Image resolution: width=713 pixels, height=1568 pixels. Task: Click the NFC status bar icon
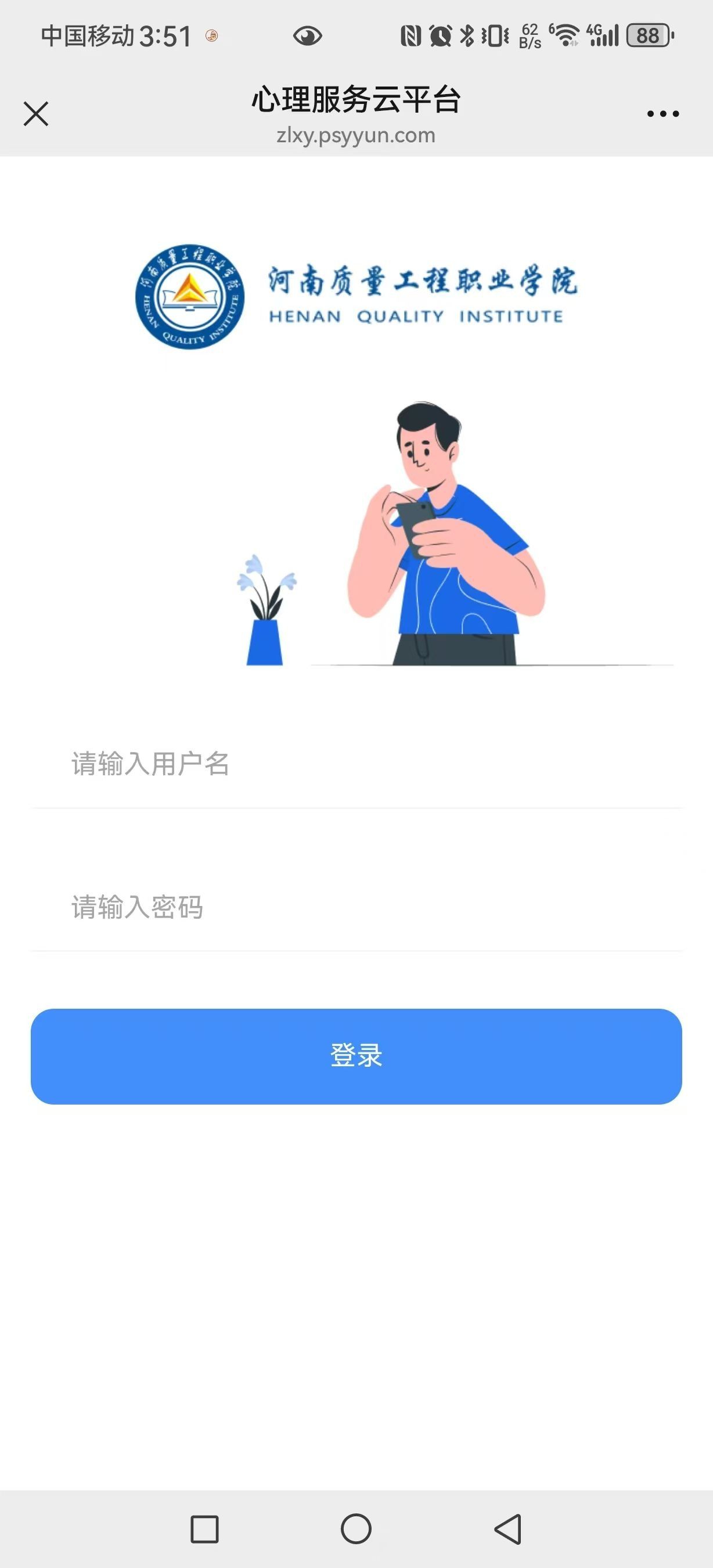(410, 37)
